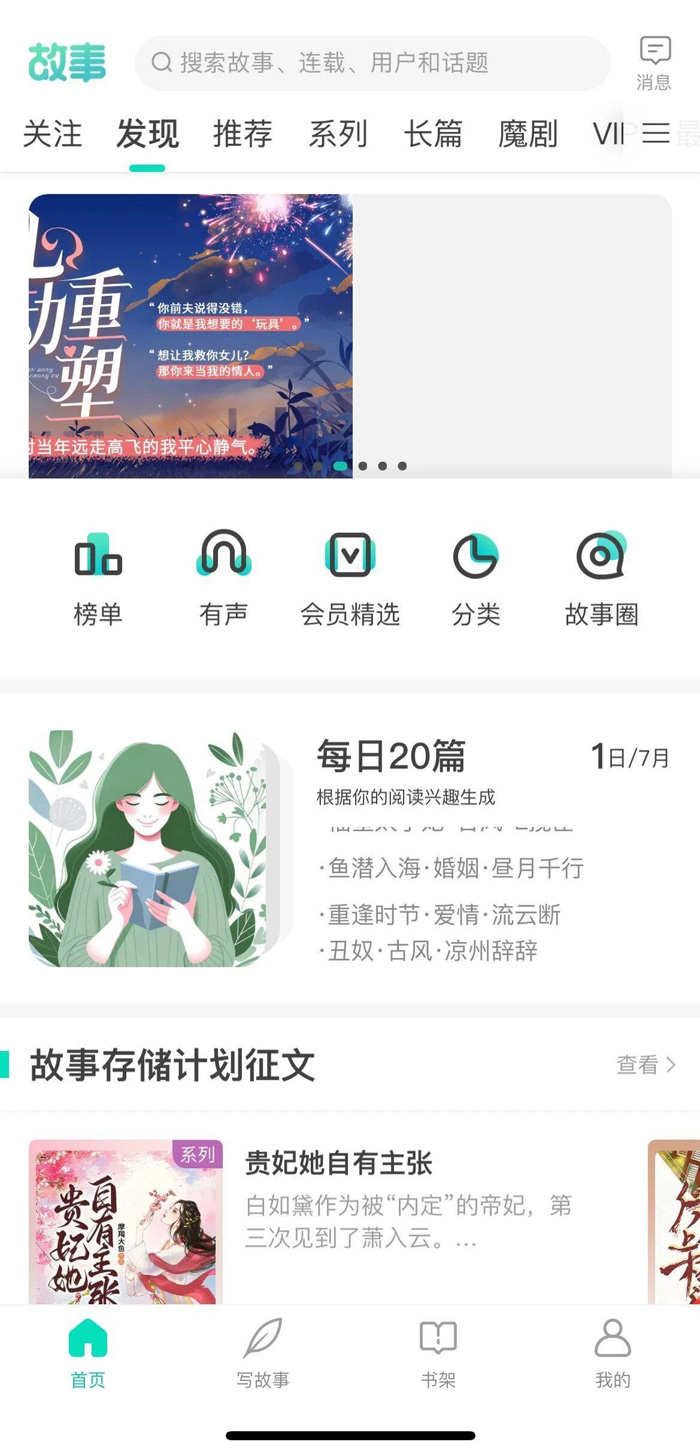Screen dimensions: 700x1454
Task: Open the 魔剧 tab
Action: 528,133
